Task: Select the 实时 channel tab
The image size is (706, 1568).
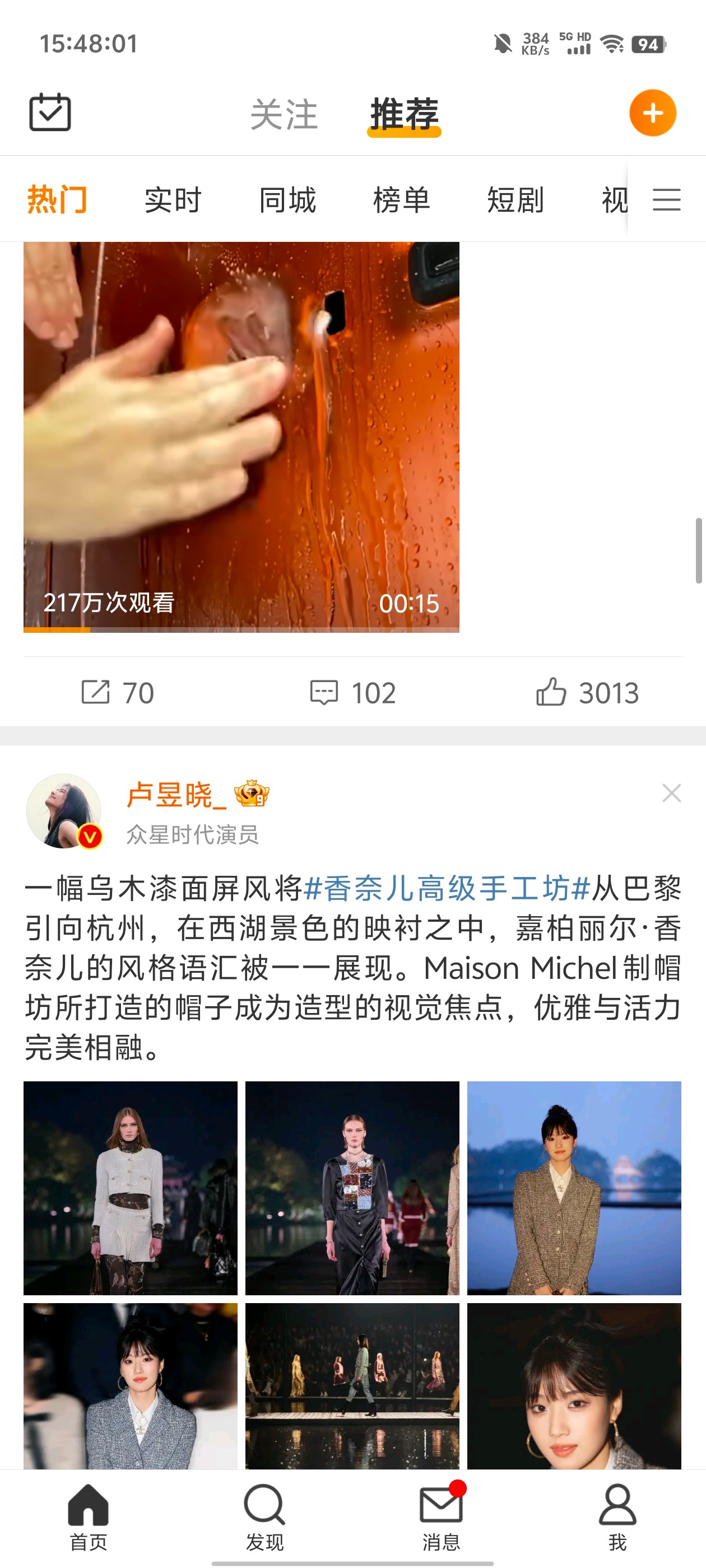Action: pos(173,200)
